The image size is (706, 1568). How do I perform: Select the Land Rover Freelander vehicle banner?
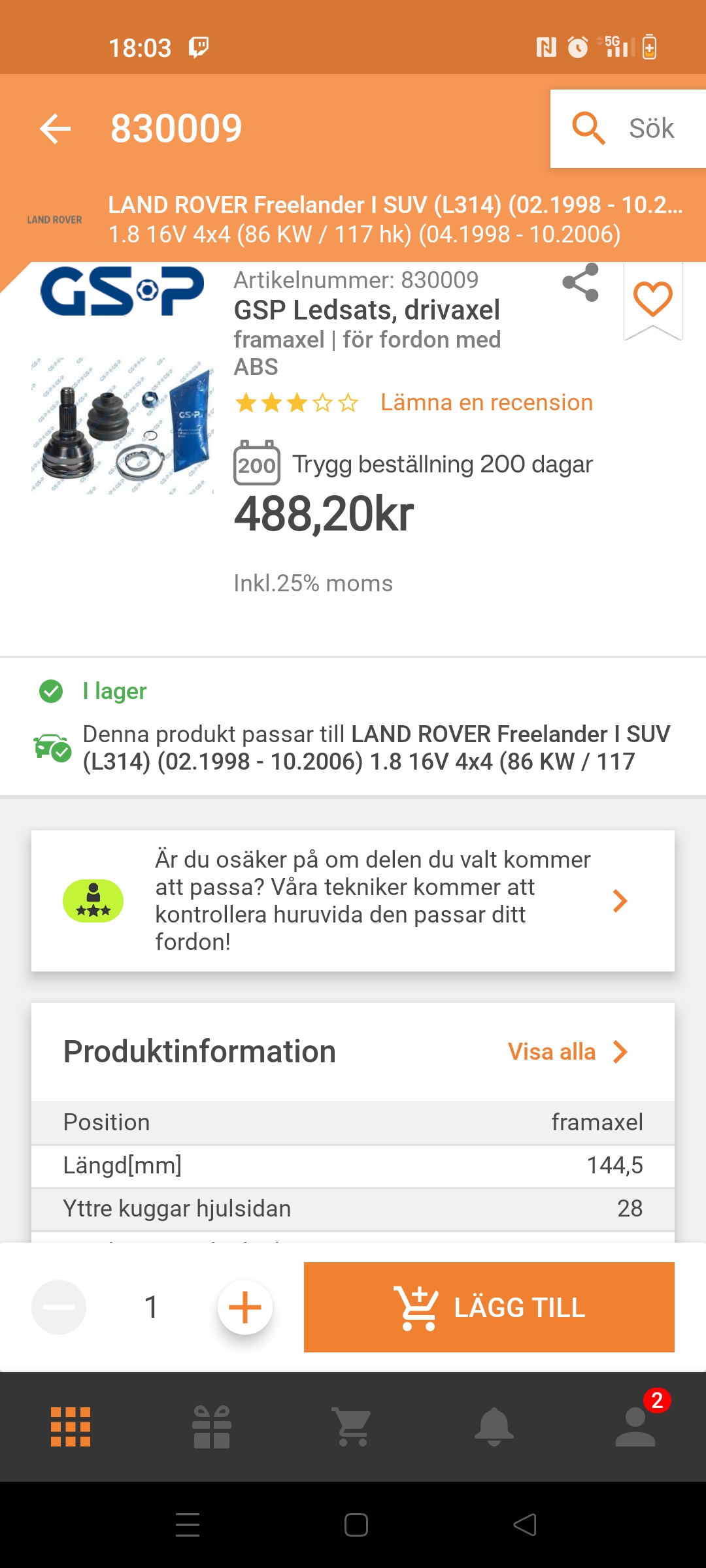(353, 220)
